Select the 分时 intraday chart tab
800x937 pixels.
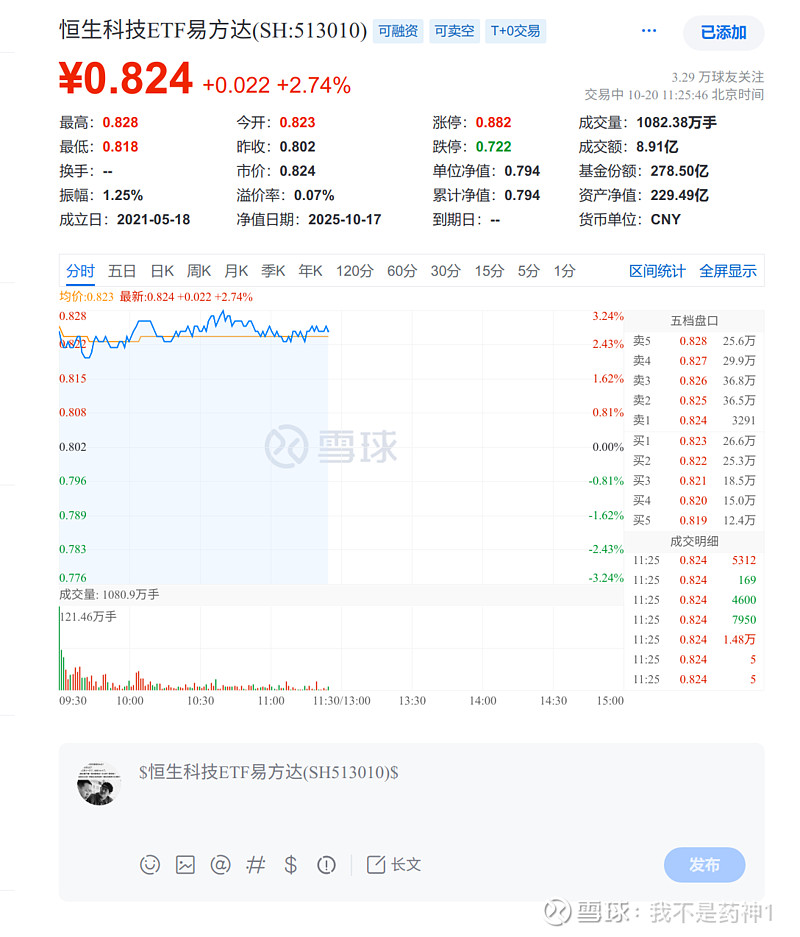80,270
